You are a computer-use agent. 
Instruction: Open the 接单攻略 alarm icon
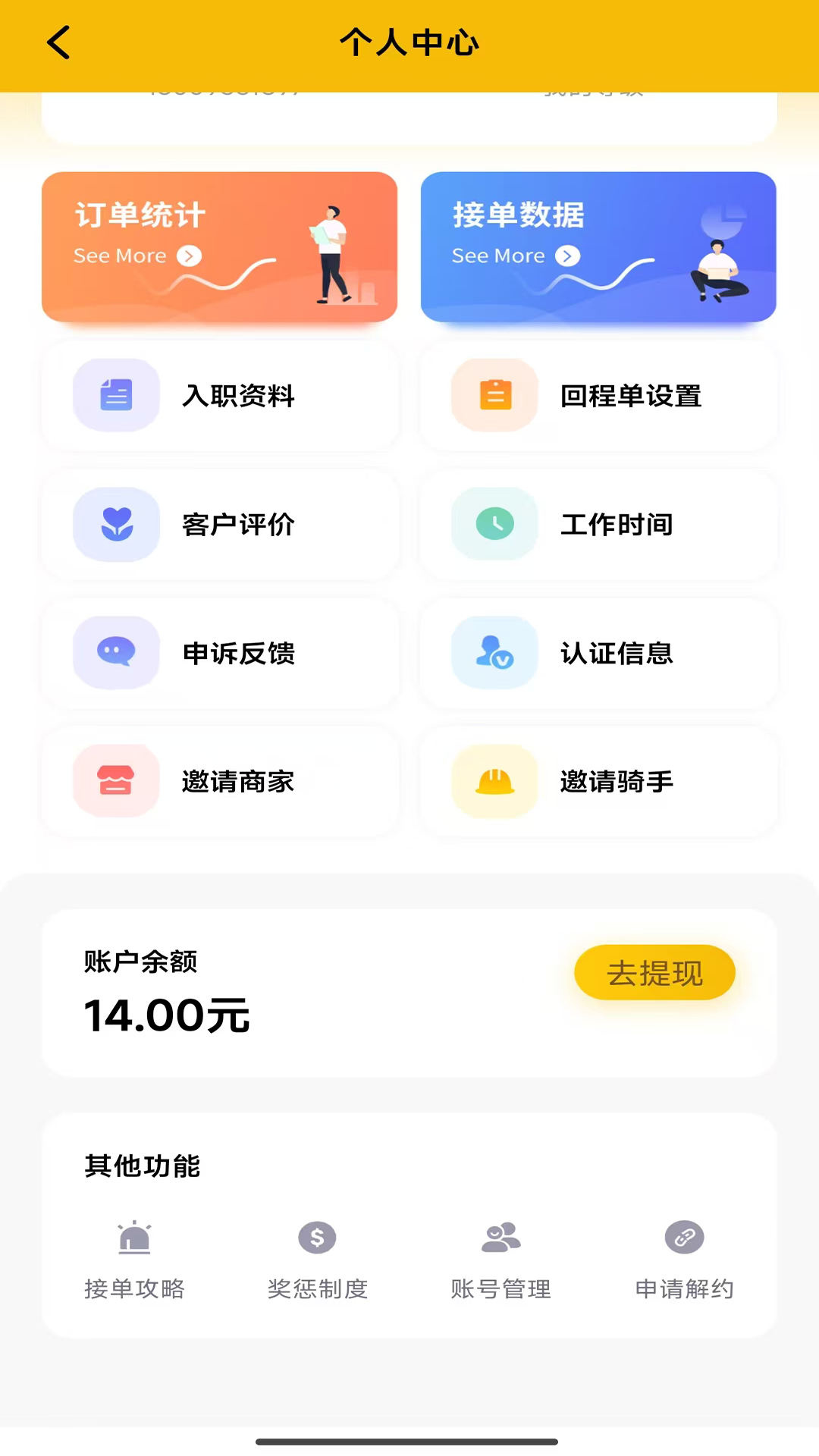(135, 1238)
